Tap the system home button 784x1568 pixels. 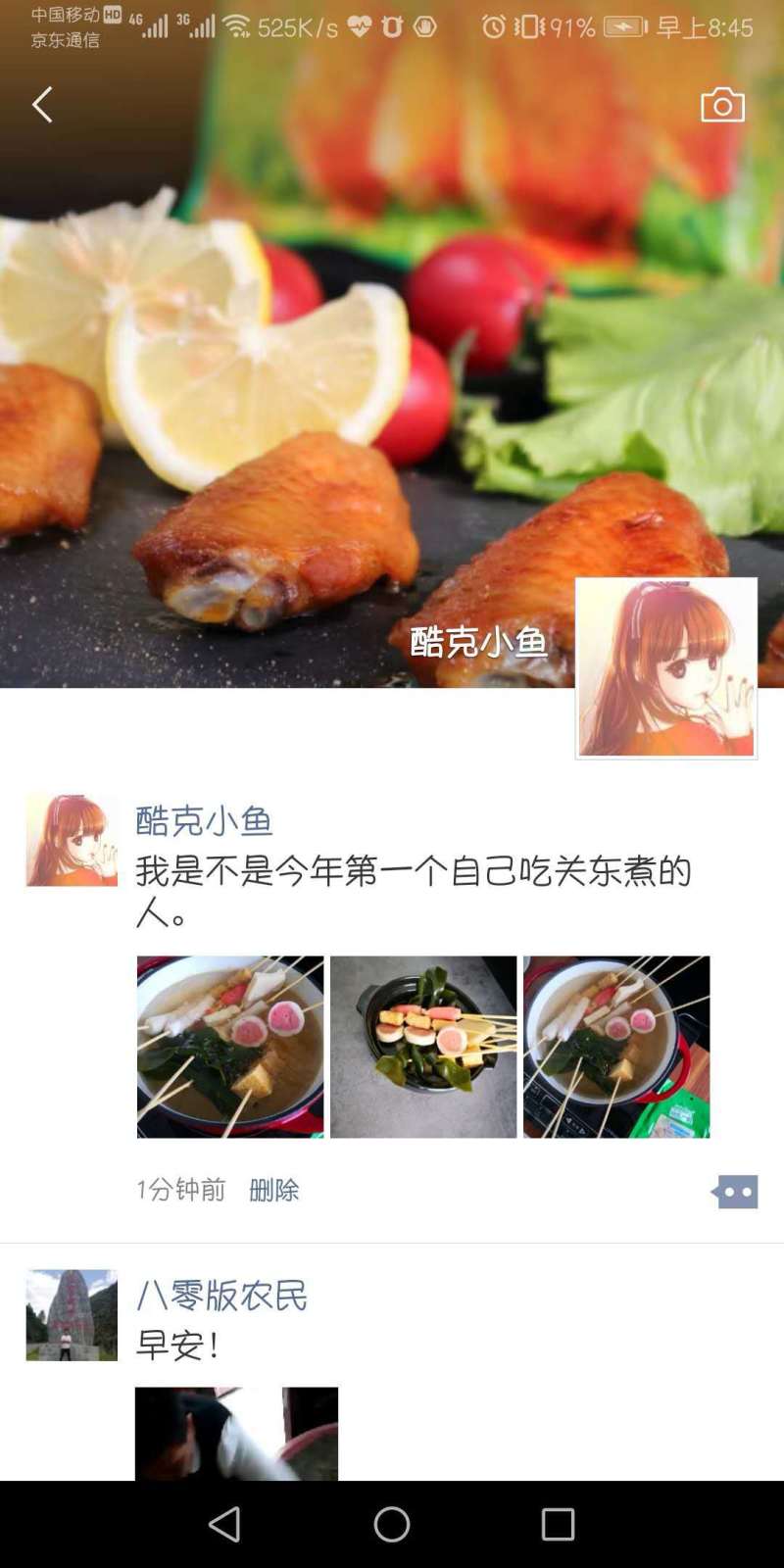(x=392, y=1524)
